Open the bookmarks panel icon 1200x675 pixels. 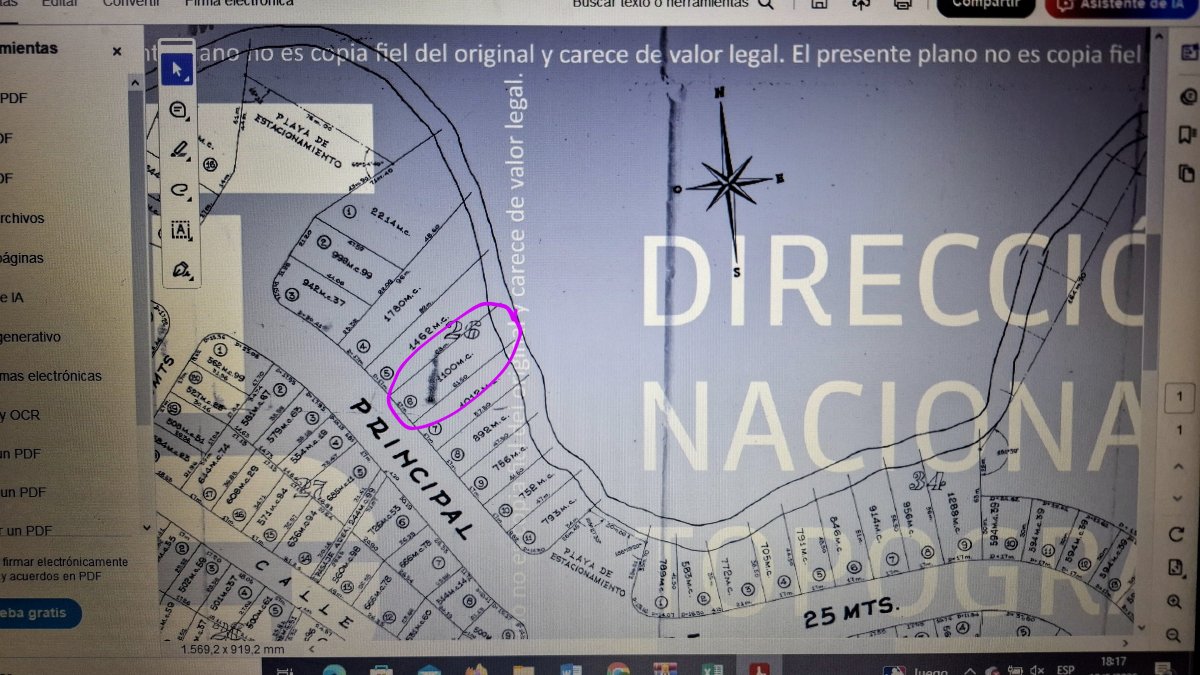click(x=1186, y=134)
